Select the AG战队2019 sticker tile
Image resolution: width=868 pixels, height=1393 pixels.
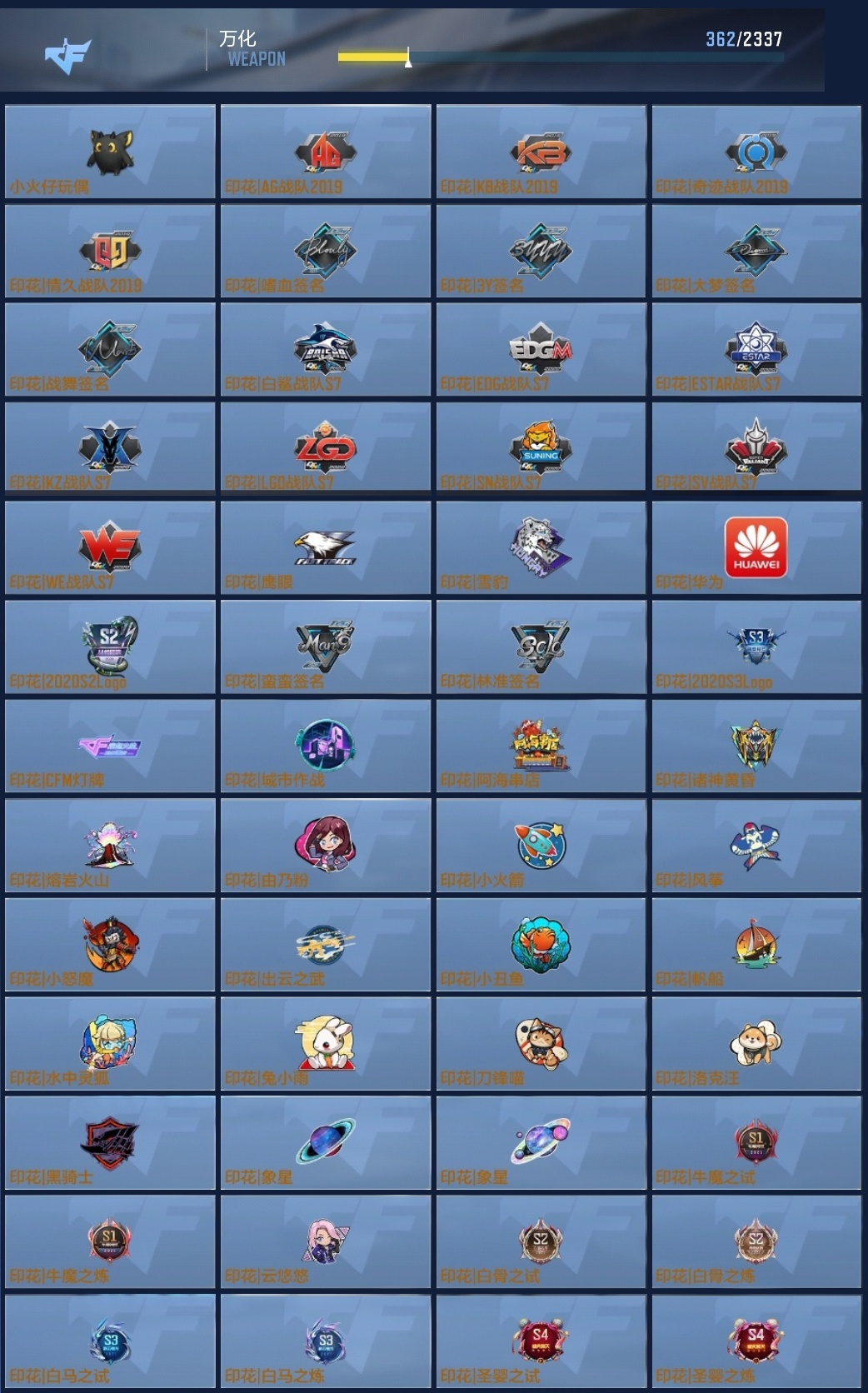pyautogui.click(x=326, y=152)
